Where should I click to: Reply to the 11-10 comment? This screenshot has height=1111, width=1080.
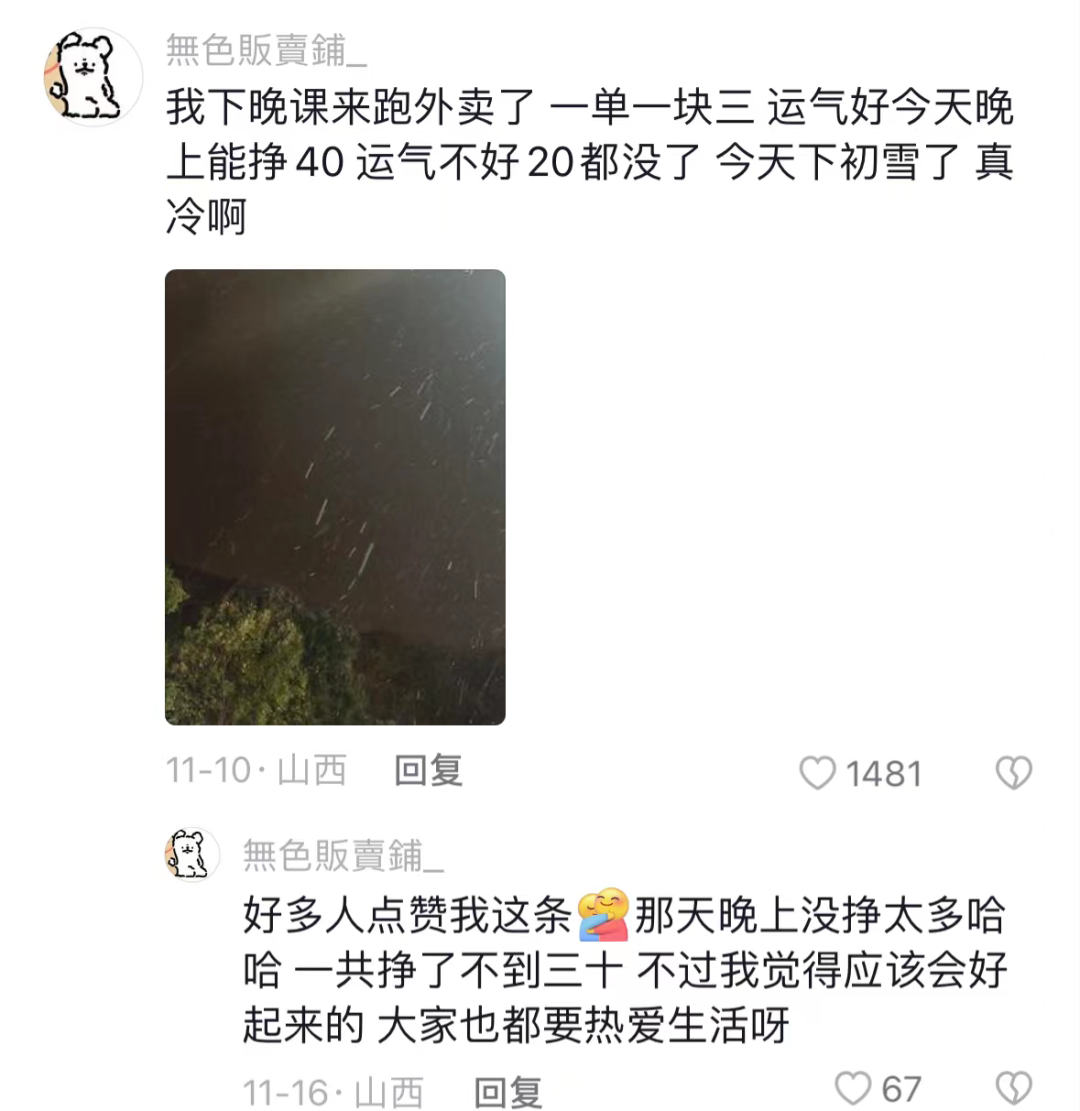click(x=429, y=770)
